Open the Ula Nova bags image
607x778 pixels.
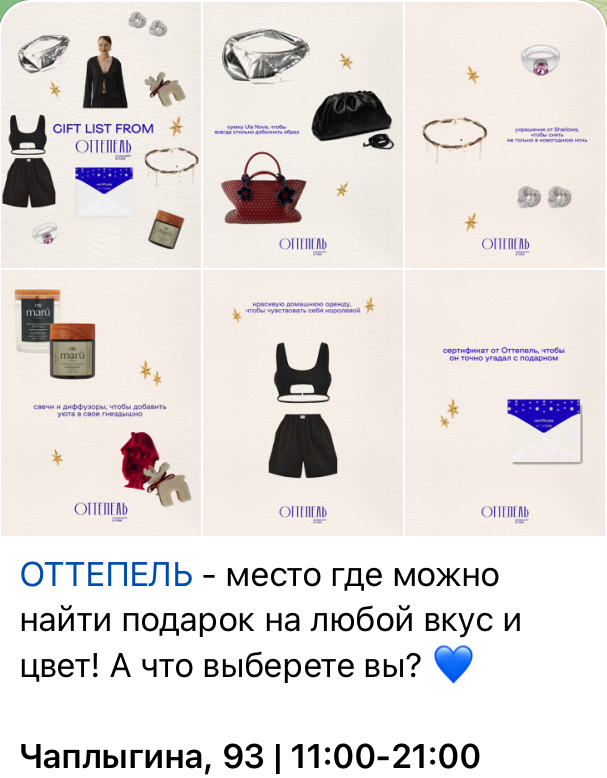(x=303, y=135)
